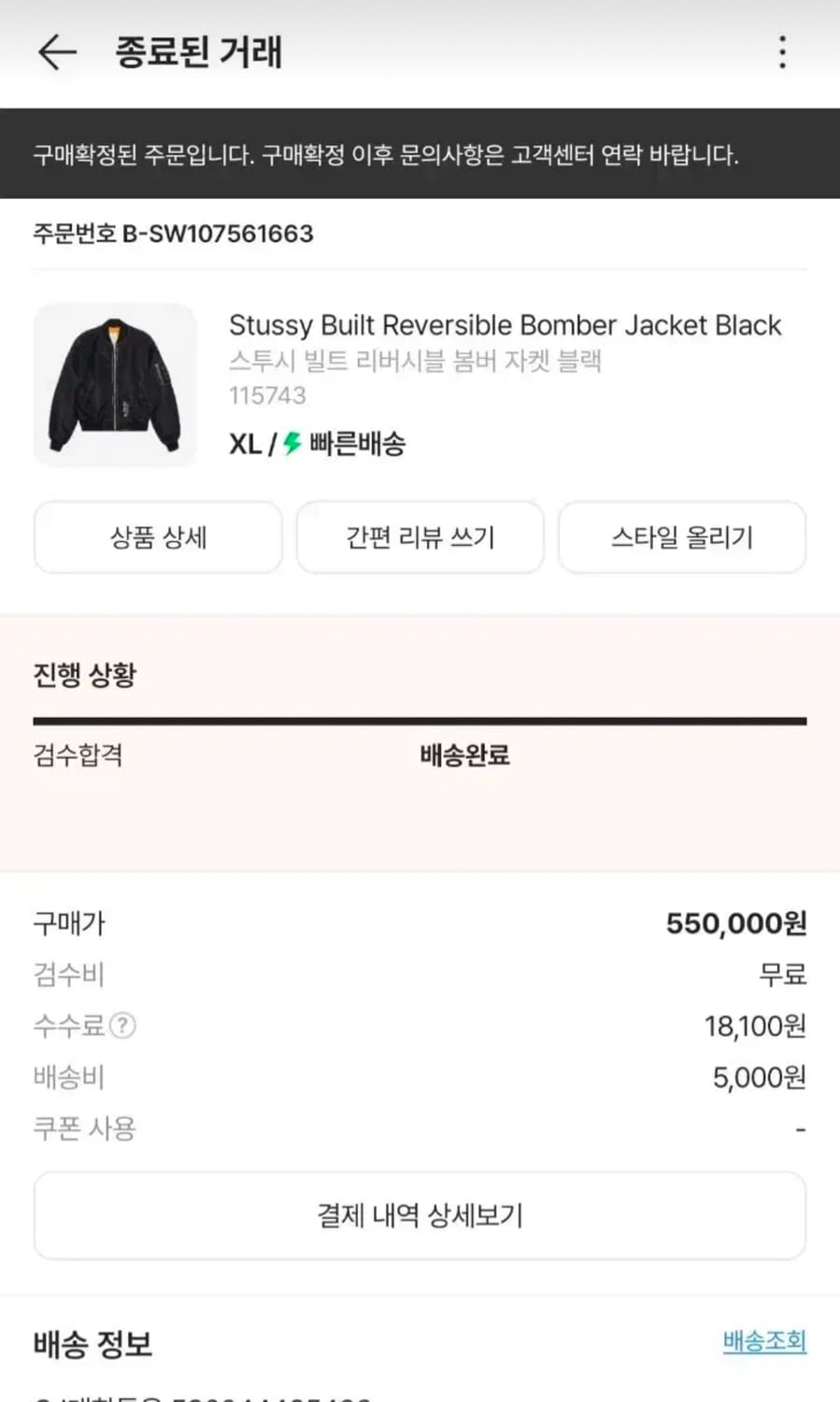The height and width of the screenshot is (1402, 840).
Task: Tap the lightning bolt fast delivery icon
Action: pyautogui.click(x=291, y=445)
